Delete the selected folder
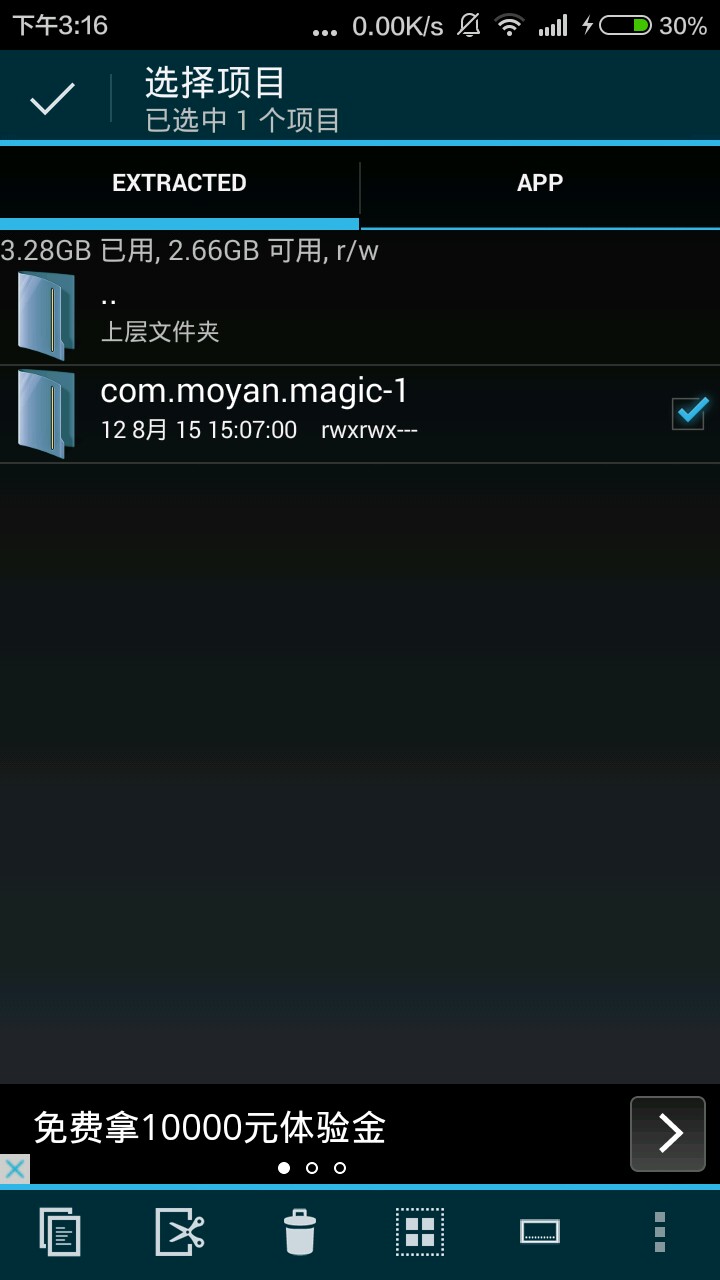The height and width of the screenshot is (1280, 720). pos(300,1232)
